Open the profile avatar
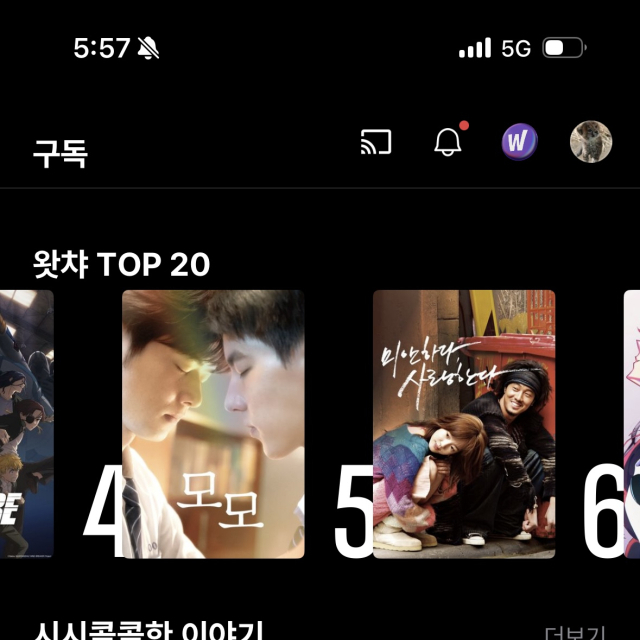Viewport: 640px width, 640px height. [591, 143]
